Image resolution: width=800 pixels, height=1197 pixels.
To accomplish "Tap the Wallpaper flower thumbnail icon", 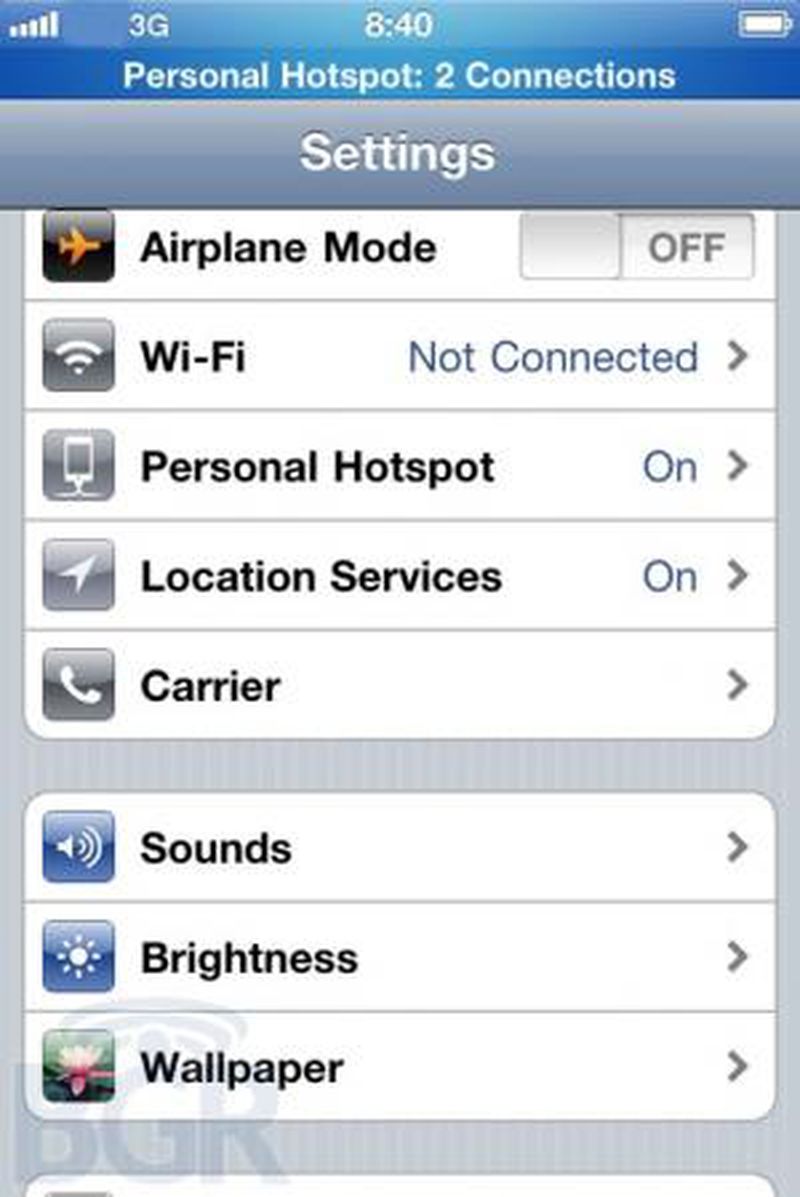I will (x=78, y=1066).
